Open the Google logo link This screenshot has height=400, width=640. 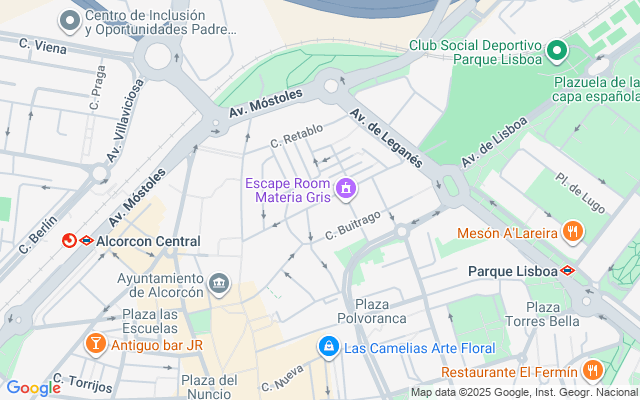pyautogui.click(x=33, y=388)
